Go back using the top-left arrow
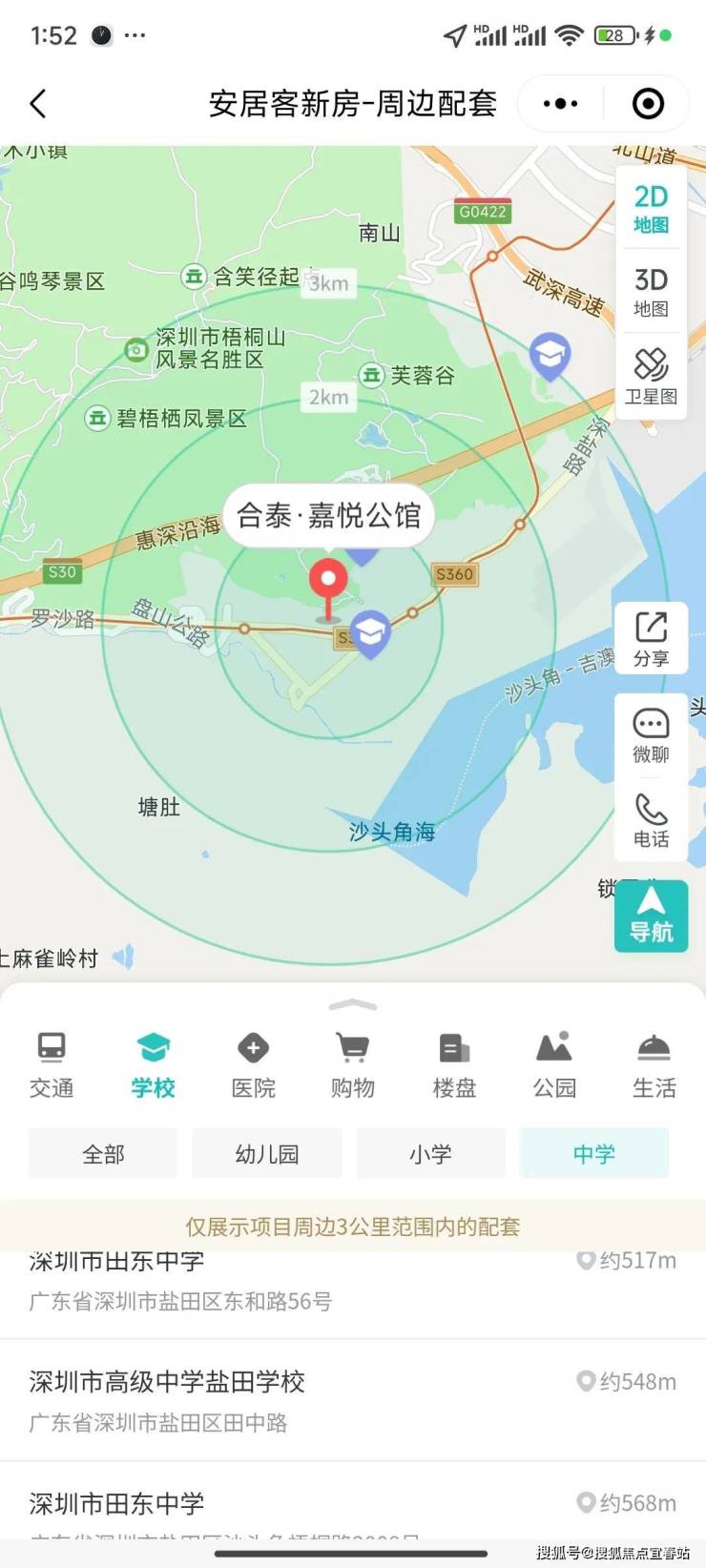706x1568 pixels. coord(38,104)
